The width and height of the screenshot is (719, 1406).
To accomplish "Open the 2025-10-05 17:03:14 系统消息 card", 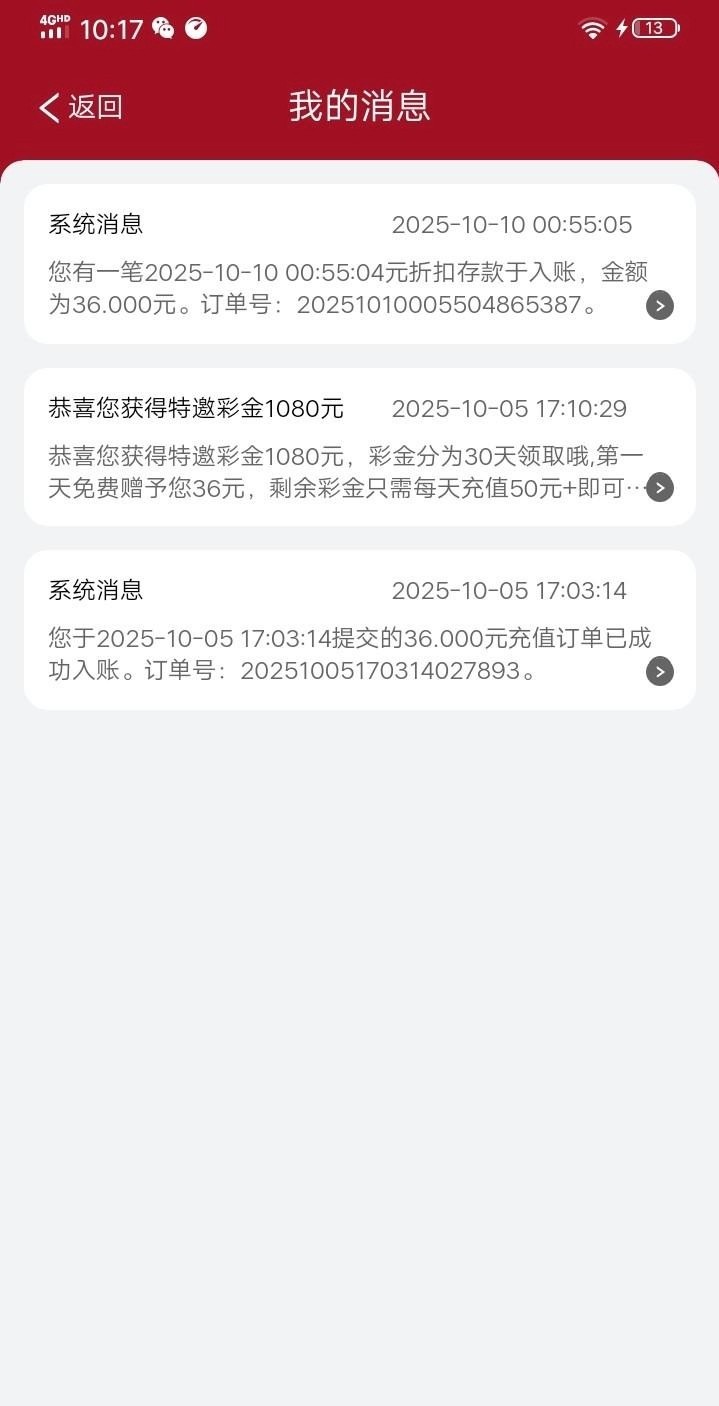I will 359,630.
